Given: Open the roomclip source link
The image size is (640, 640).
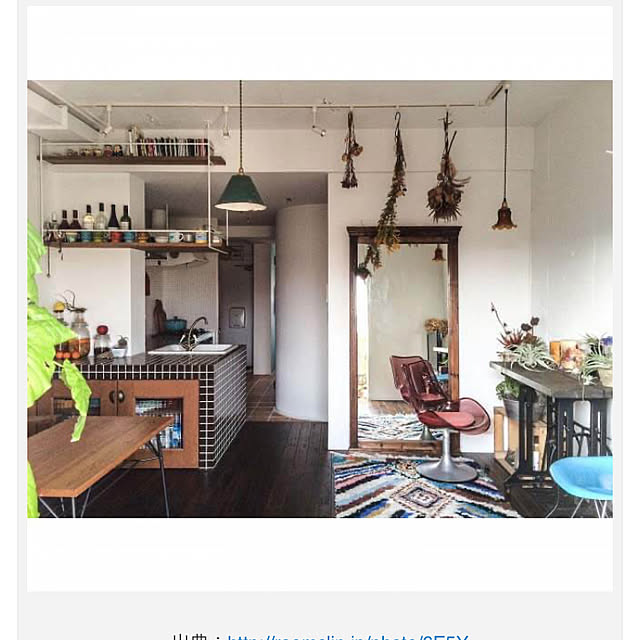Looking at the screenshot, I should (x=348, y=636).
